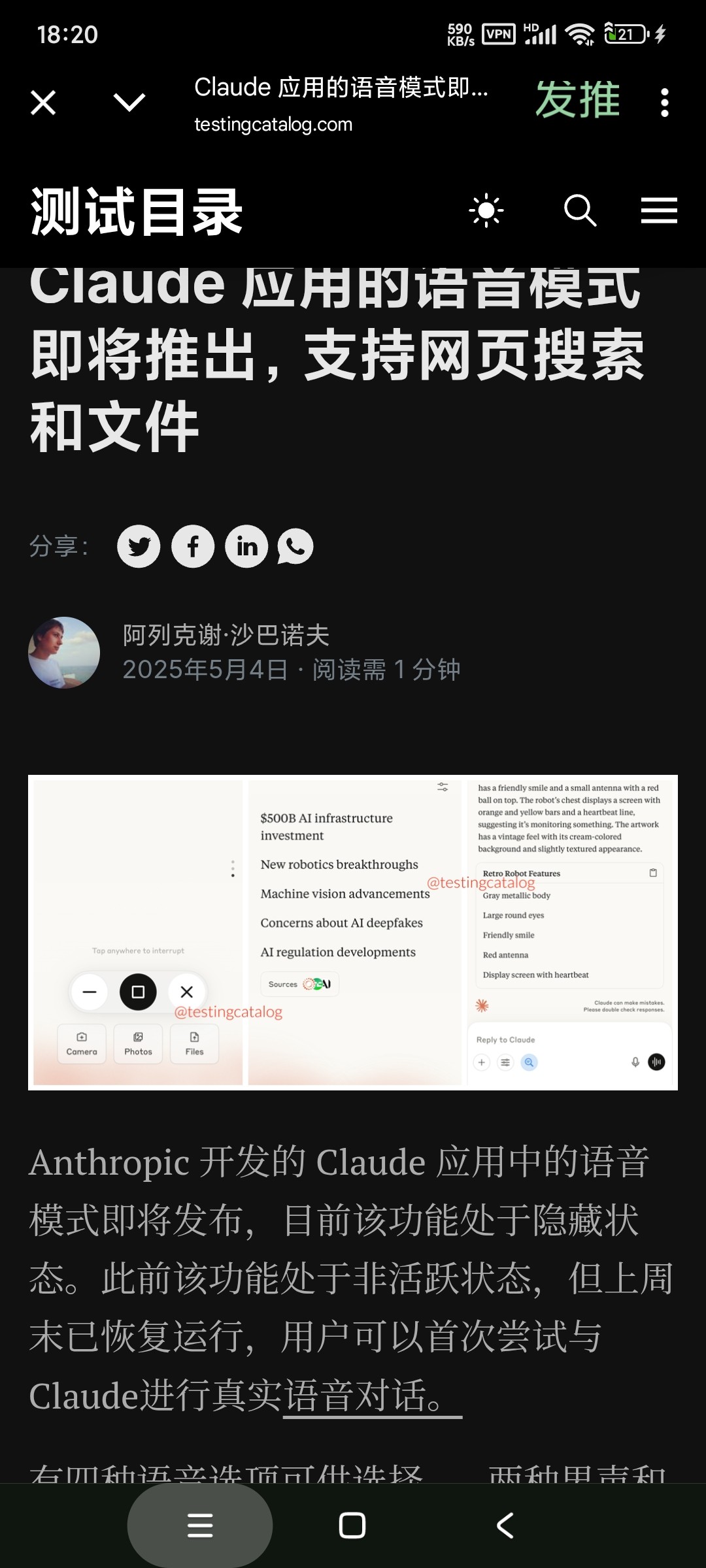
Task: Open the Claude voice mode preview image
Action: [x=353, y=932]
